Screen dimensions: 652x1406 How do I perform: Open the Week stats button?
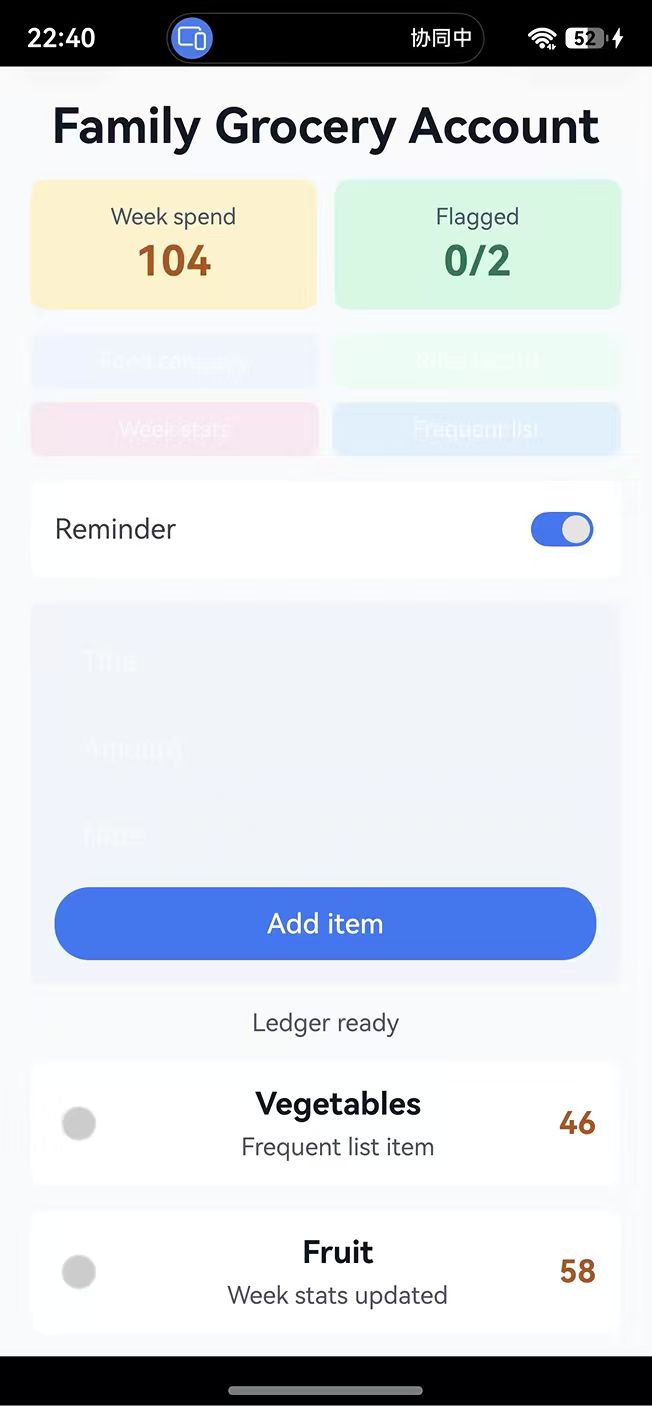point(175,429)
